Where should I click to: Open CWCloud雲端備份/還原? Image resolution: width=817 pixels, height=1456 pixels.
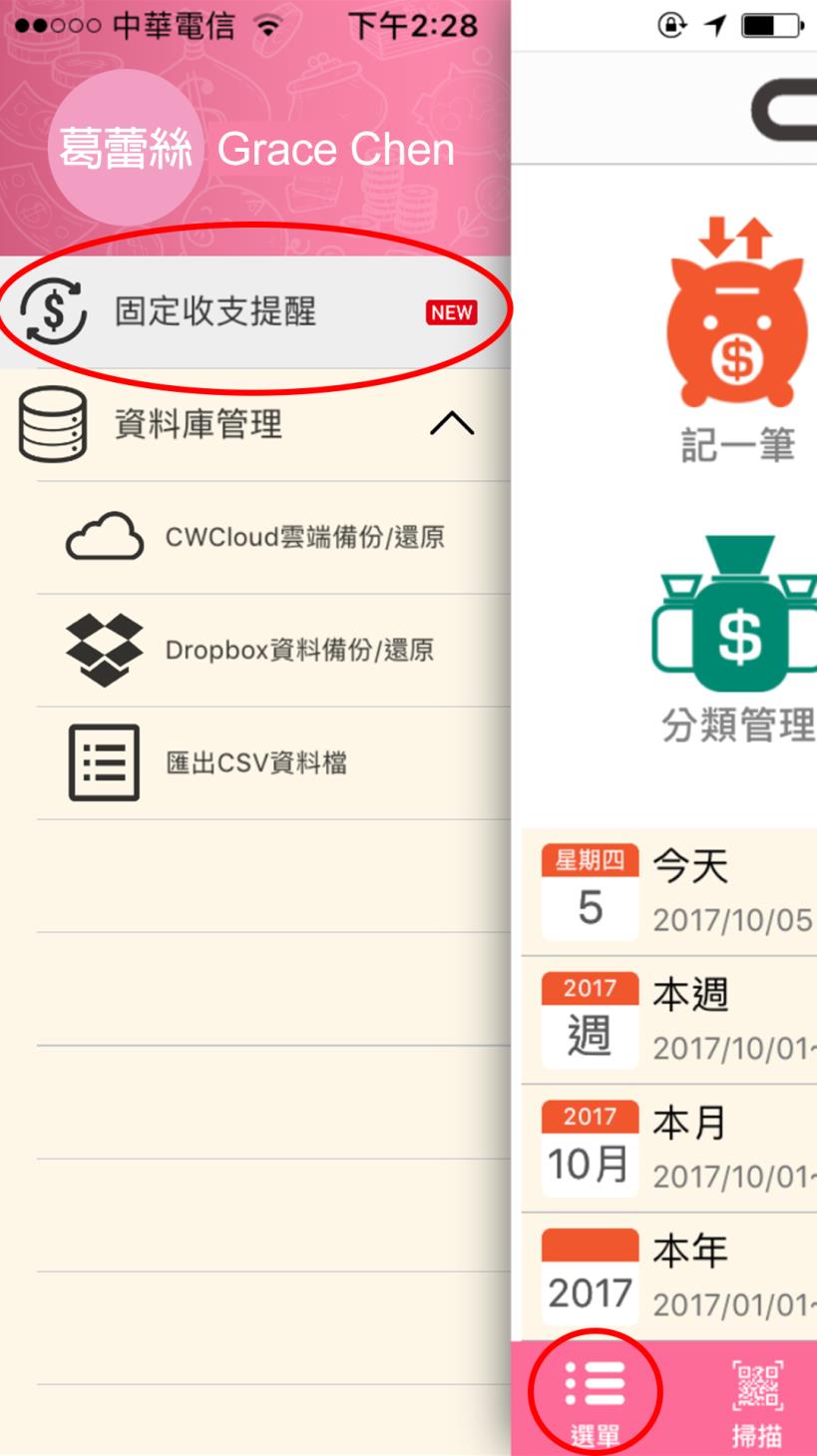(304, 538)
